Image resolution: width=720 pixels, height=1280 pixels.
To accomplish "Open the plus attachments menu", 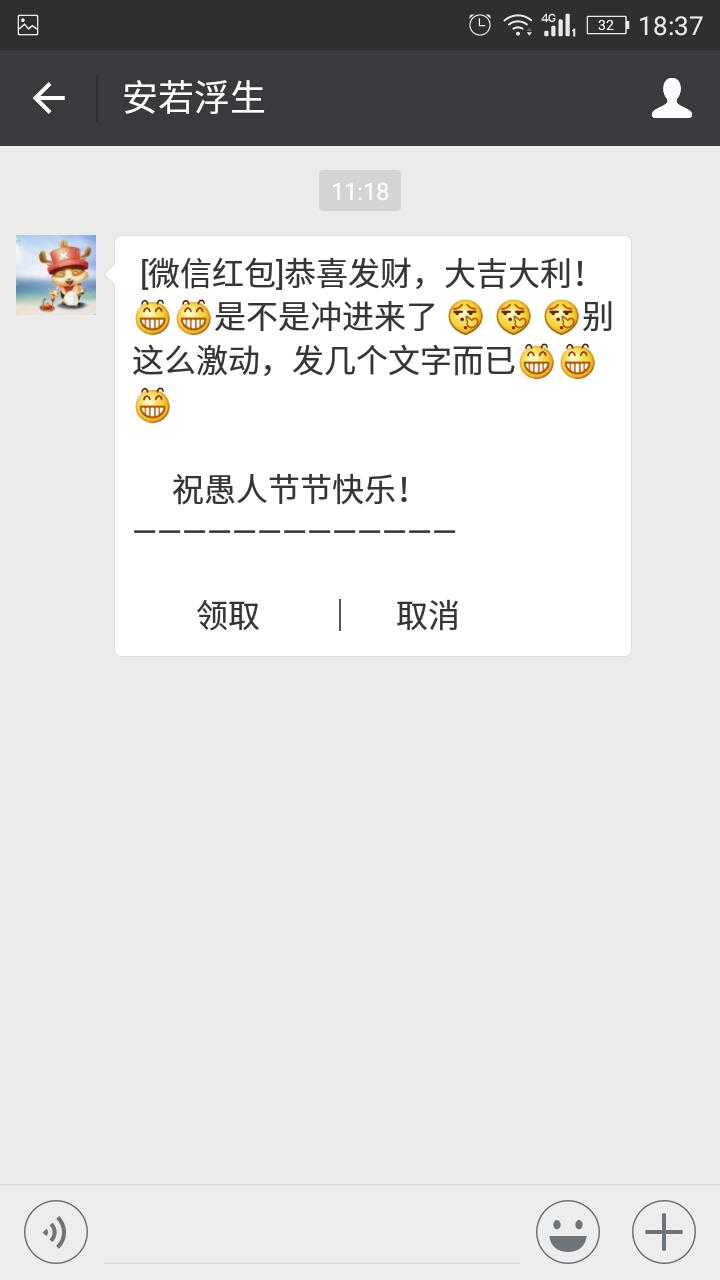I will (663, 1232).
